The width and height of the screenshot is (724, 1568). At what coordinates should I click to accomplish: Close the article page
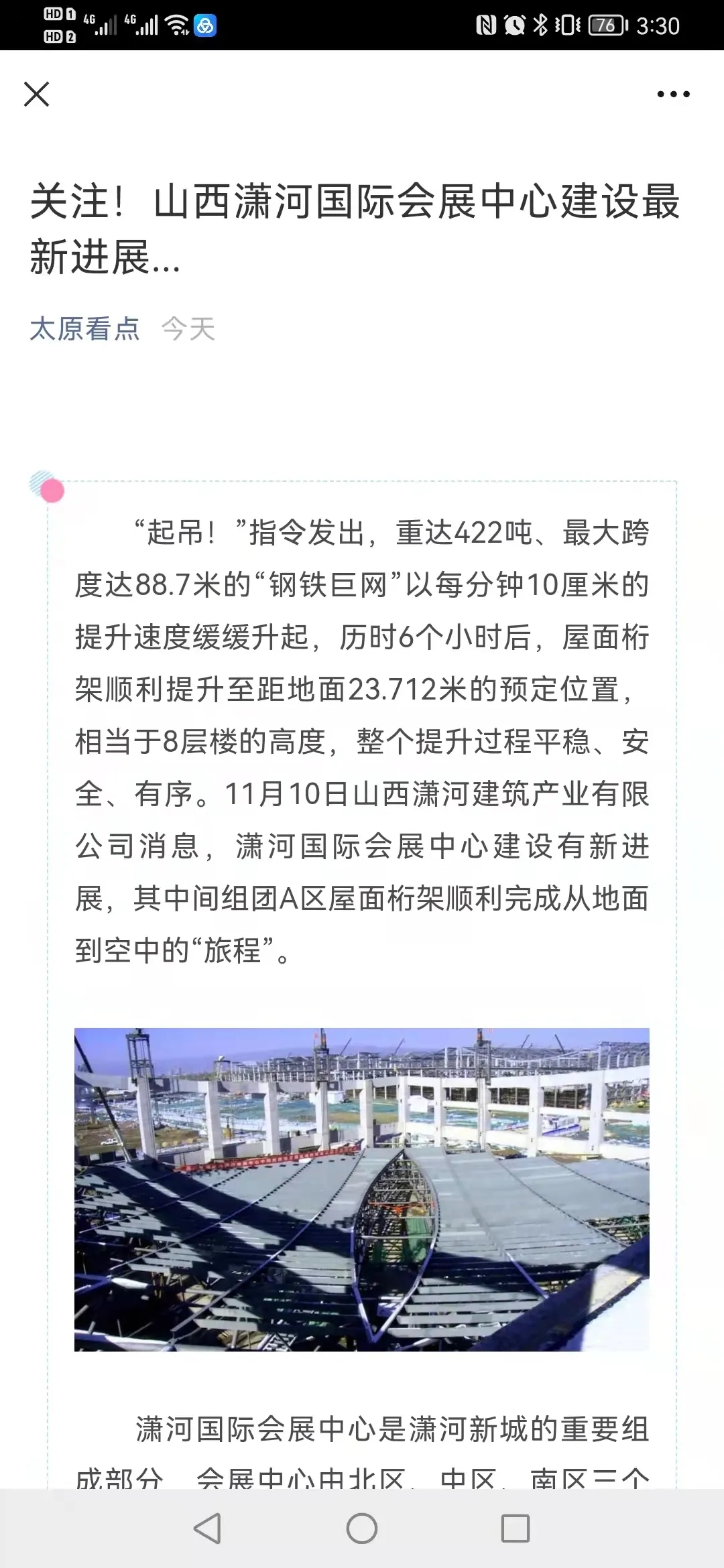[x=37, y=94]
